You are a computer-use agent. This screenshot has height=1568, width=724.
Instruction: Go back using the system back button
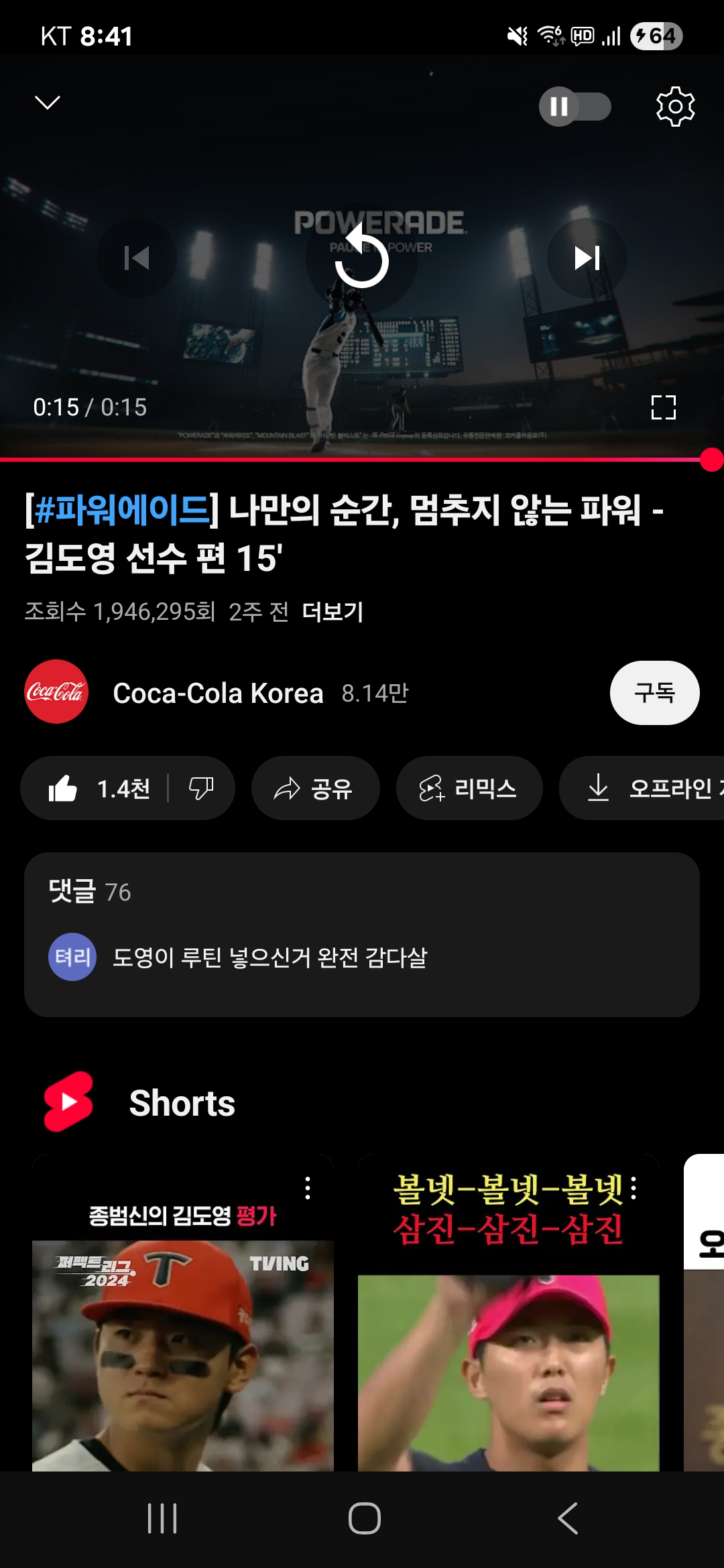pos(567,1518)
